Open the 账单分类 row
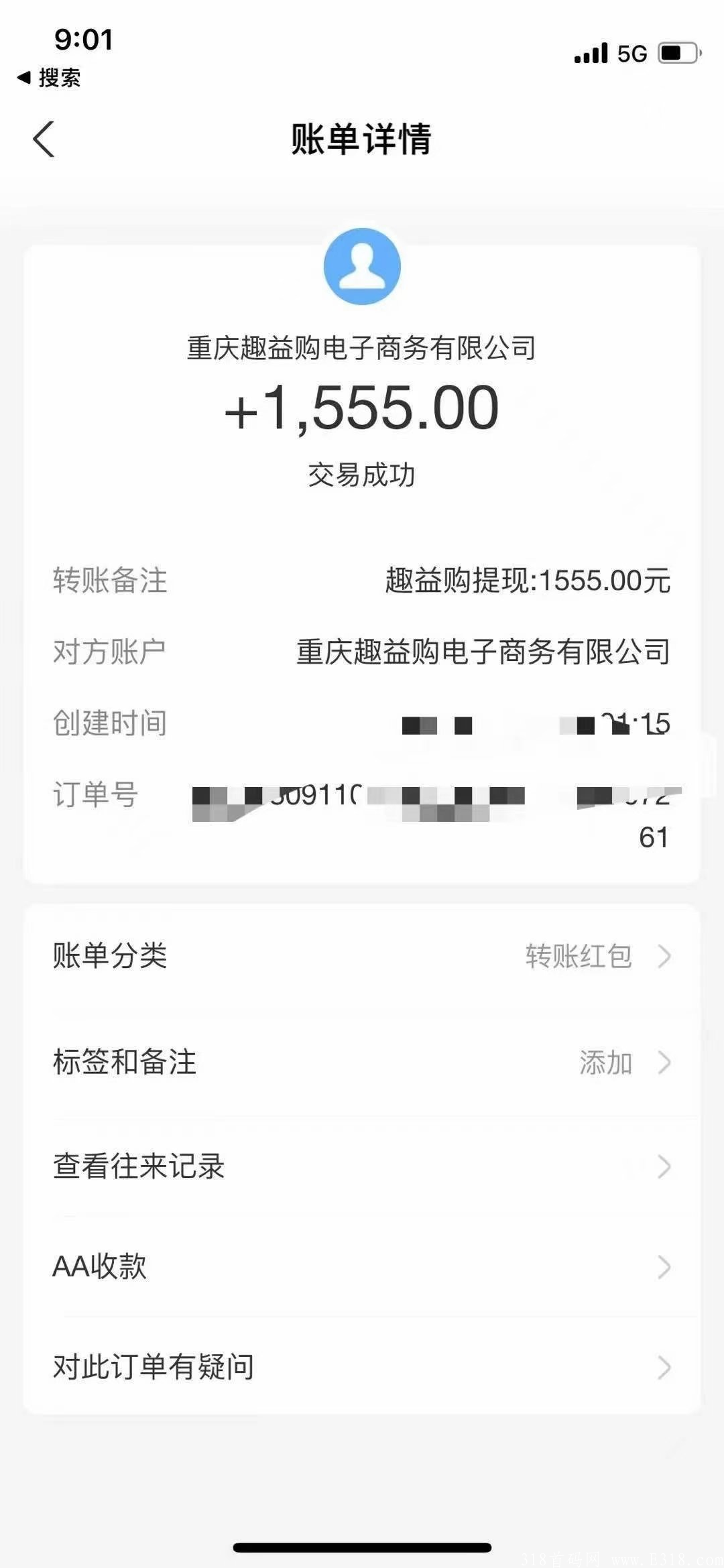The image size is (724, 1568). click(x=362, y=956)
